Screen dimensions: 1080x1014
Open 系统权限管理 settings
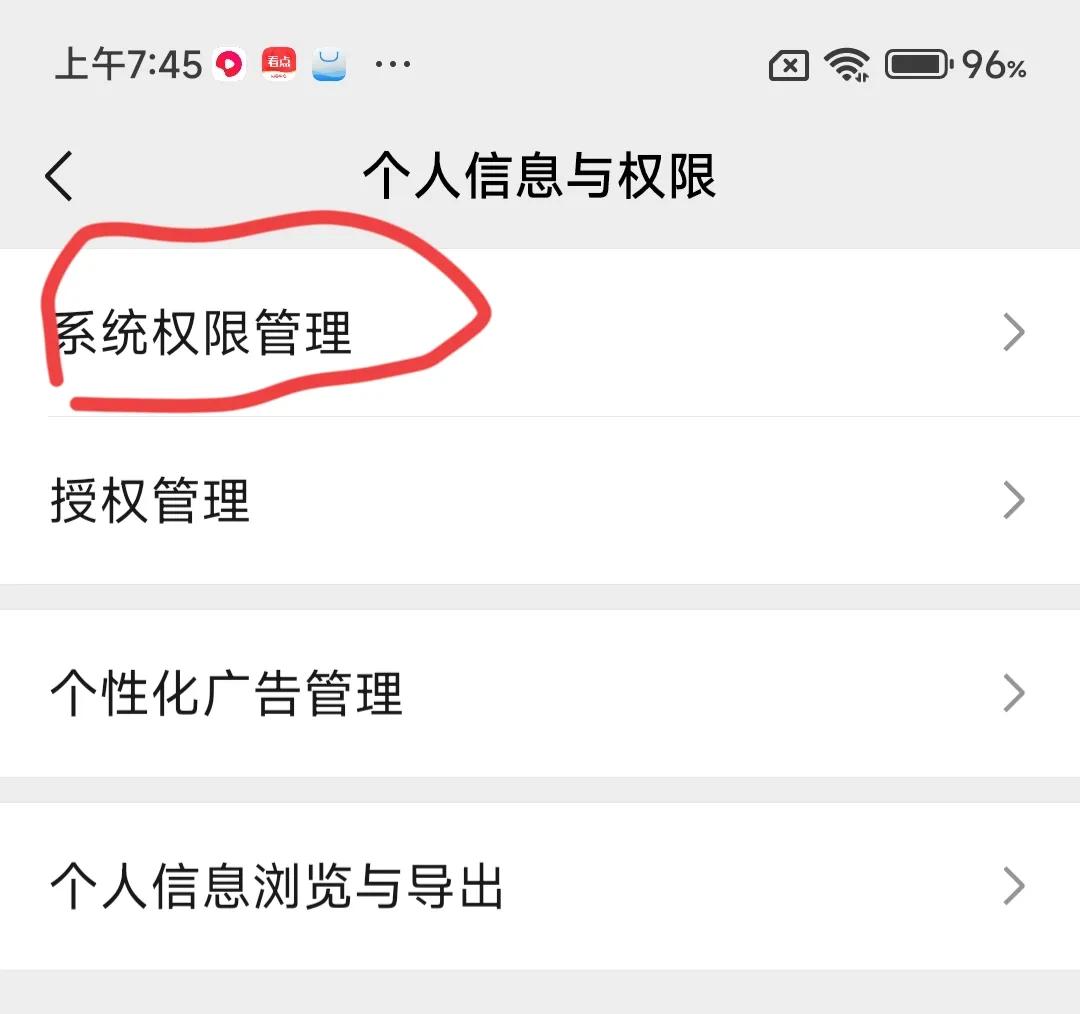540,333
